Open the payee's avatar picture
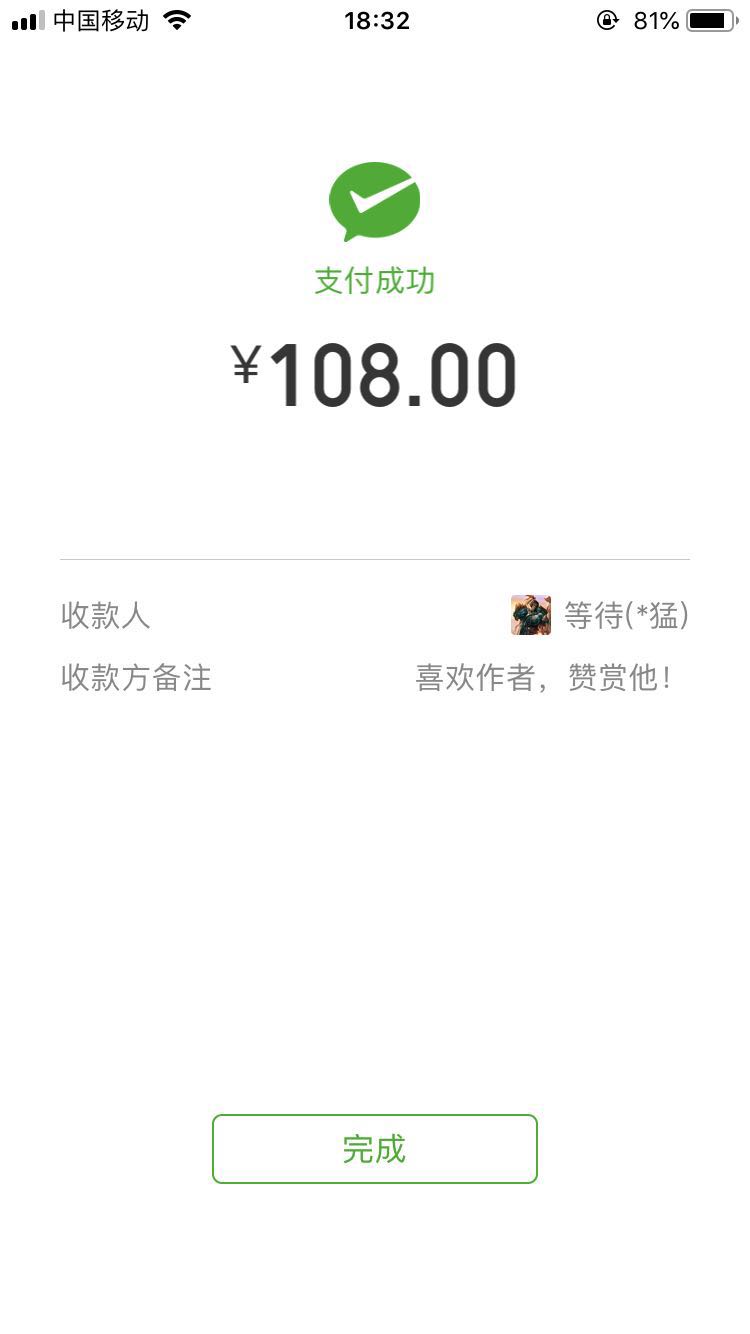Image resolution: width=750 pixels, height=1334 pixels. (530, 616)
